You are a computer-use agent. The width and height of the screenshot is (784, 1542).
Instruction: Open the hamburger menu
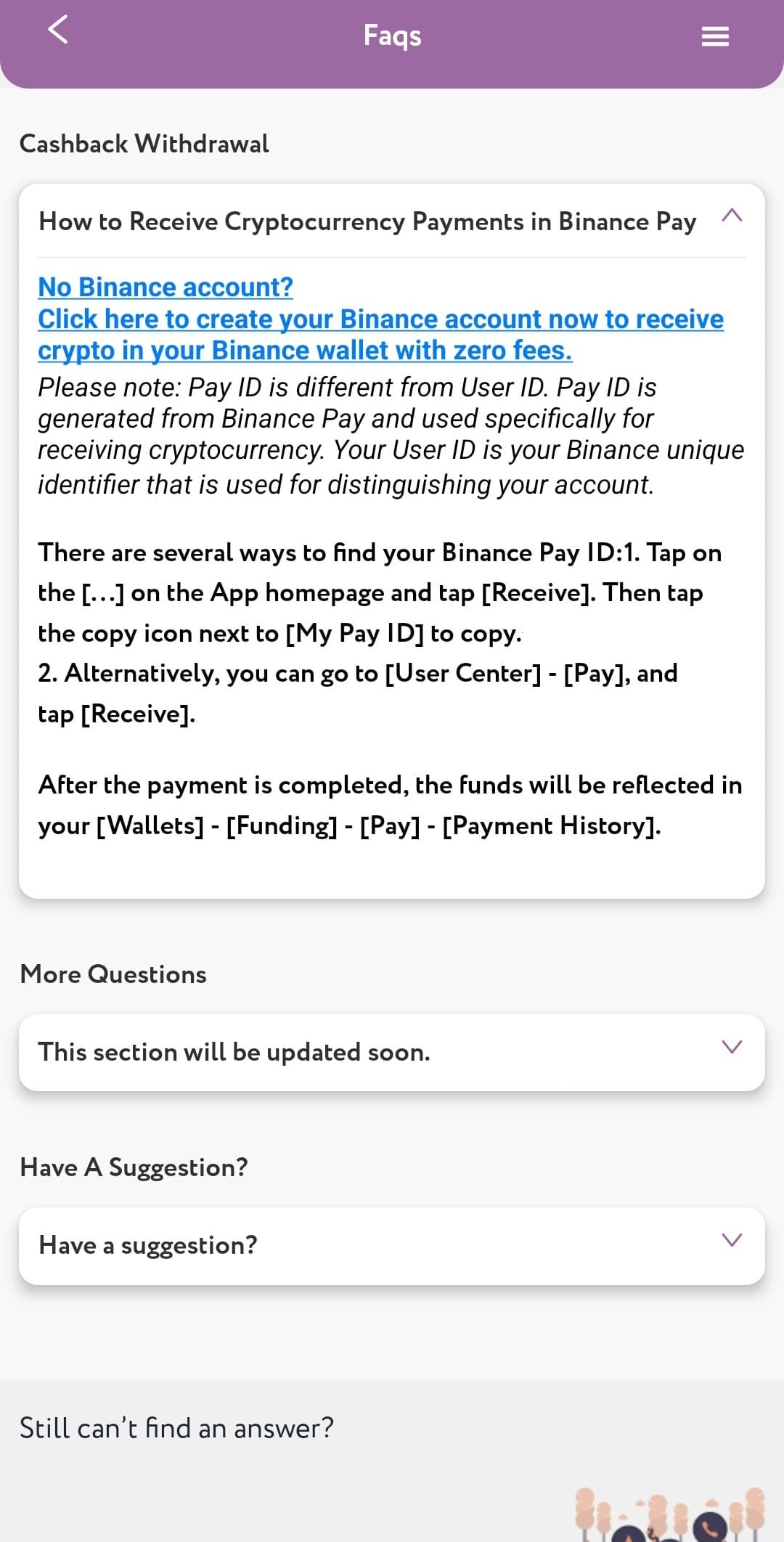715,36
